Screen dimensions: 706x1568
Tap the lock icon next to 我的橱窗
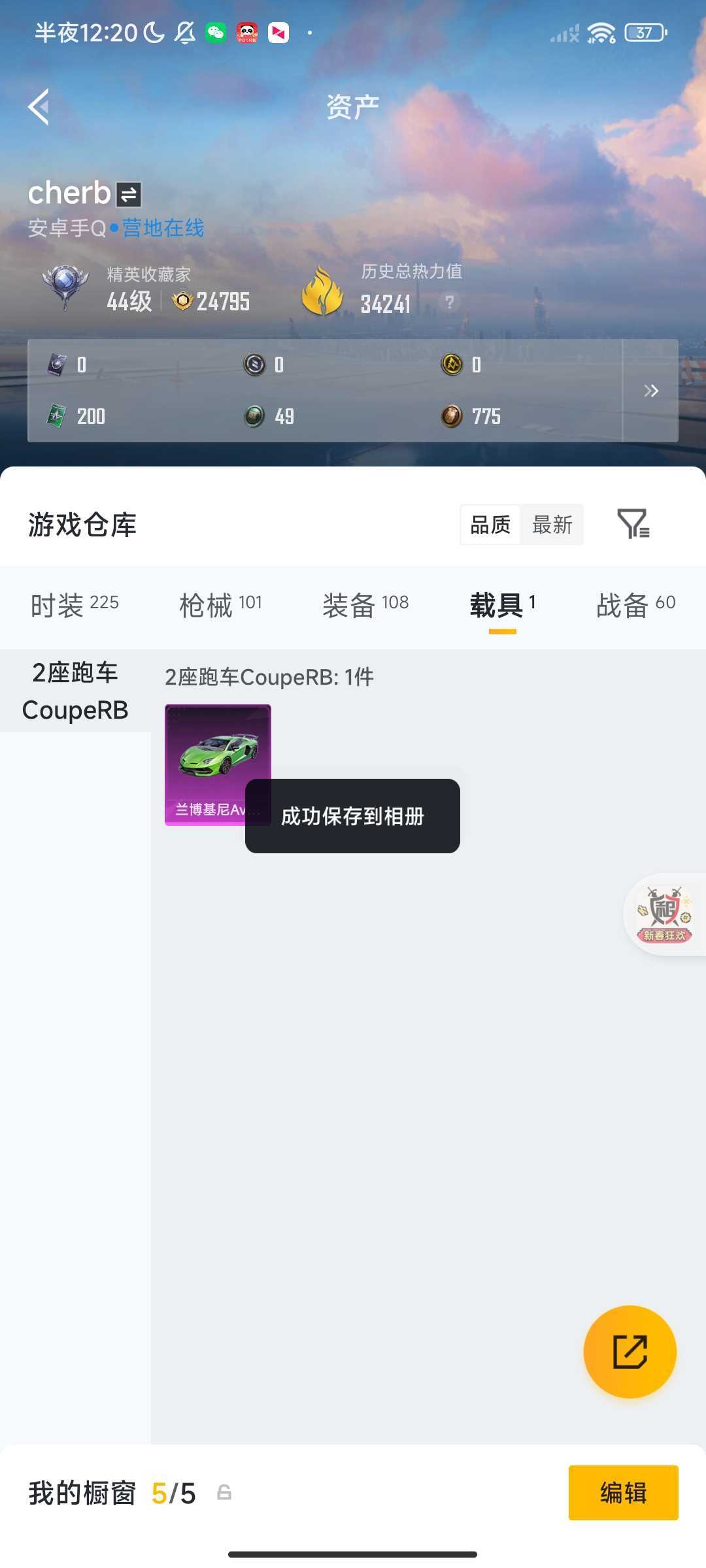(x=224, y=1492)
